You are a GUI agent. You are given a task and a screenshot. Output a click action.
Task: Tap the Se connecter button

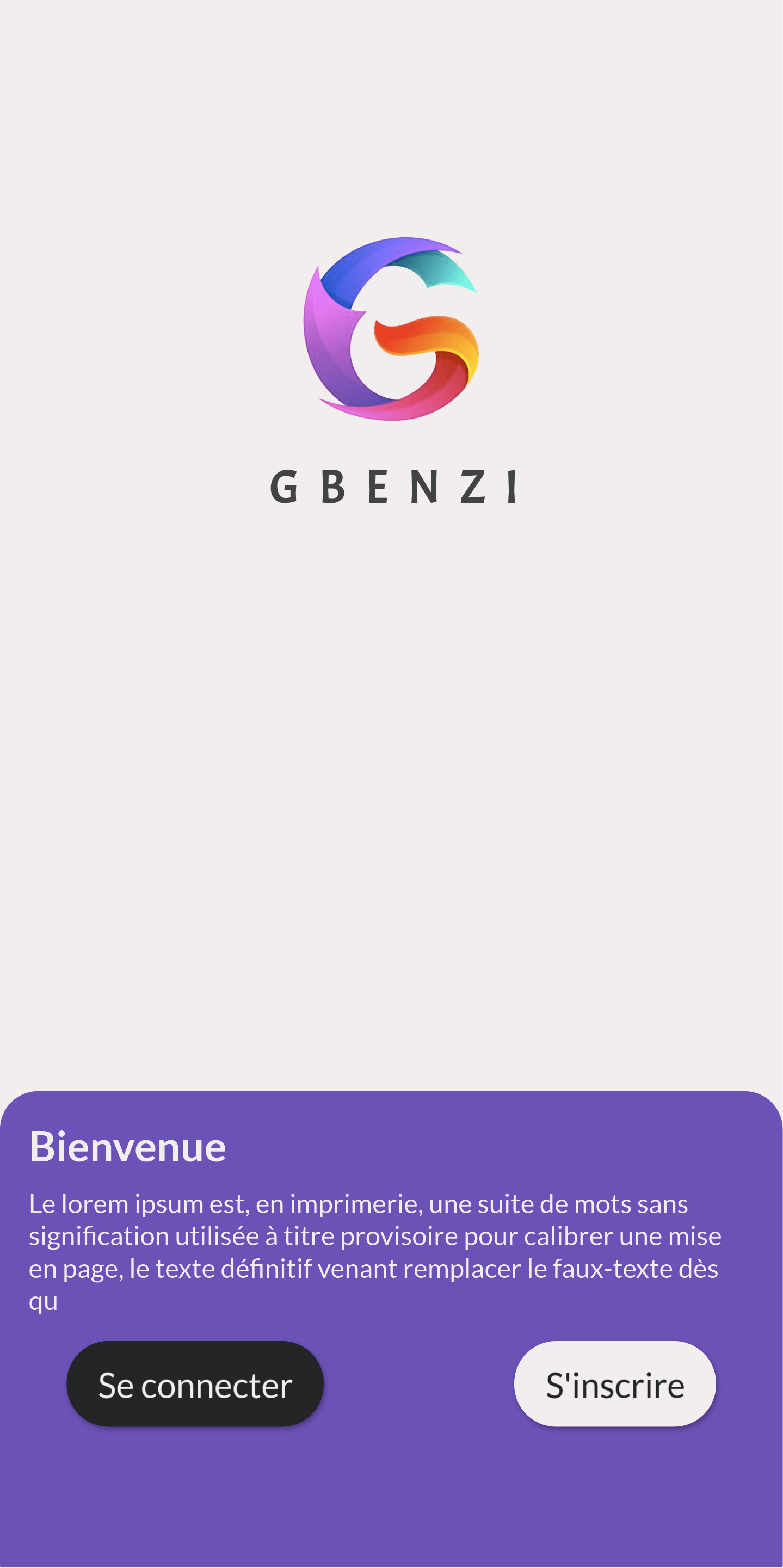click(x=195, y=1383)
